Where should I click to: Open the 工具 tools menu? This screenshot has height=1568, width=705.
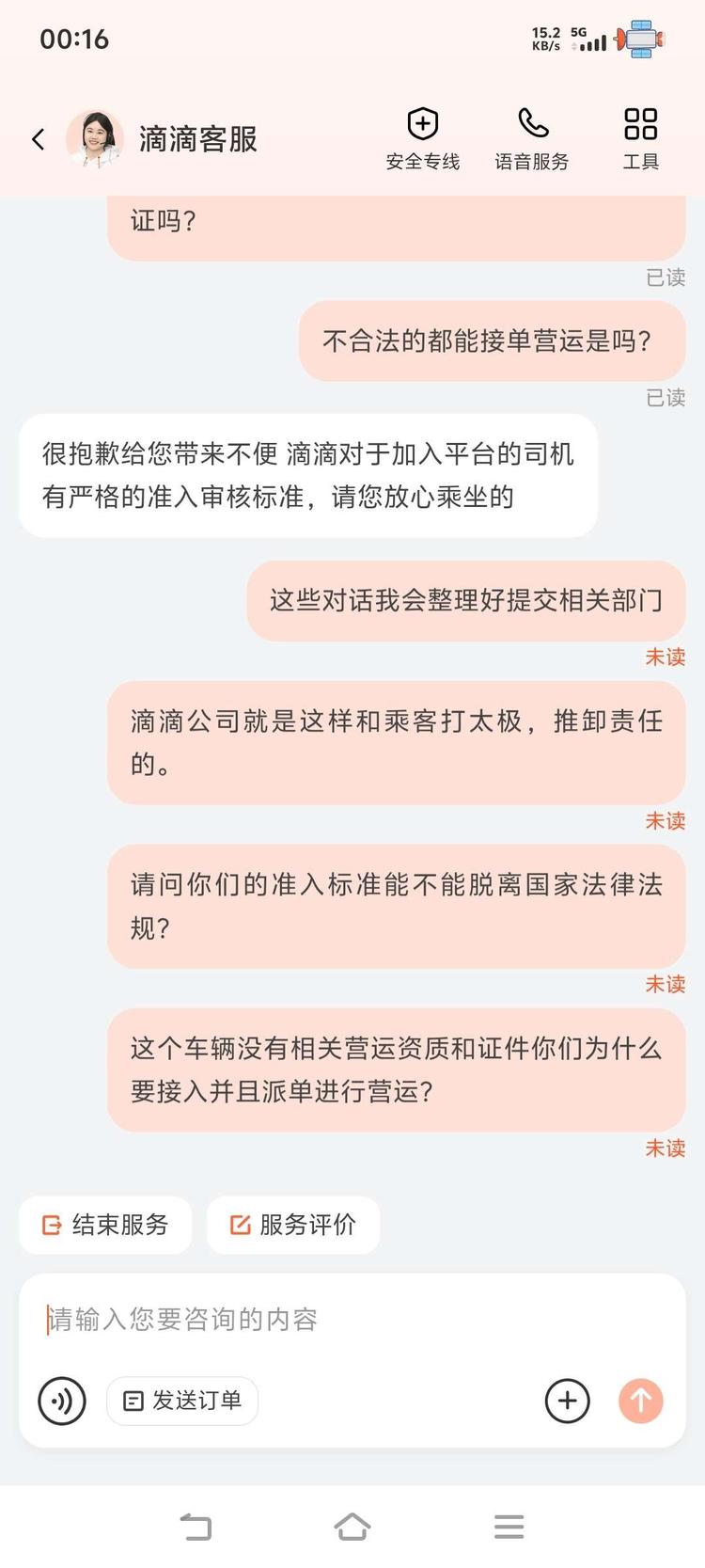(640, 138)
